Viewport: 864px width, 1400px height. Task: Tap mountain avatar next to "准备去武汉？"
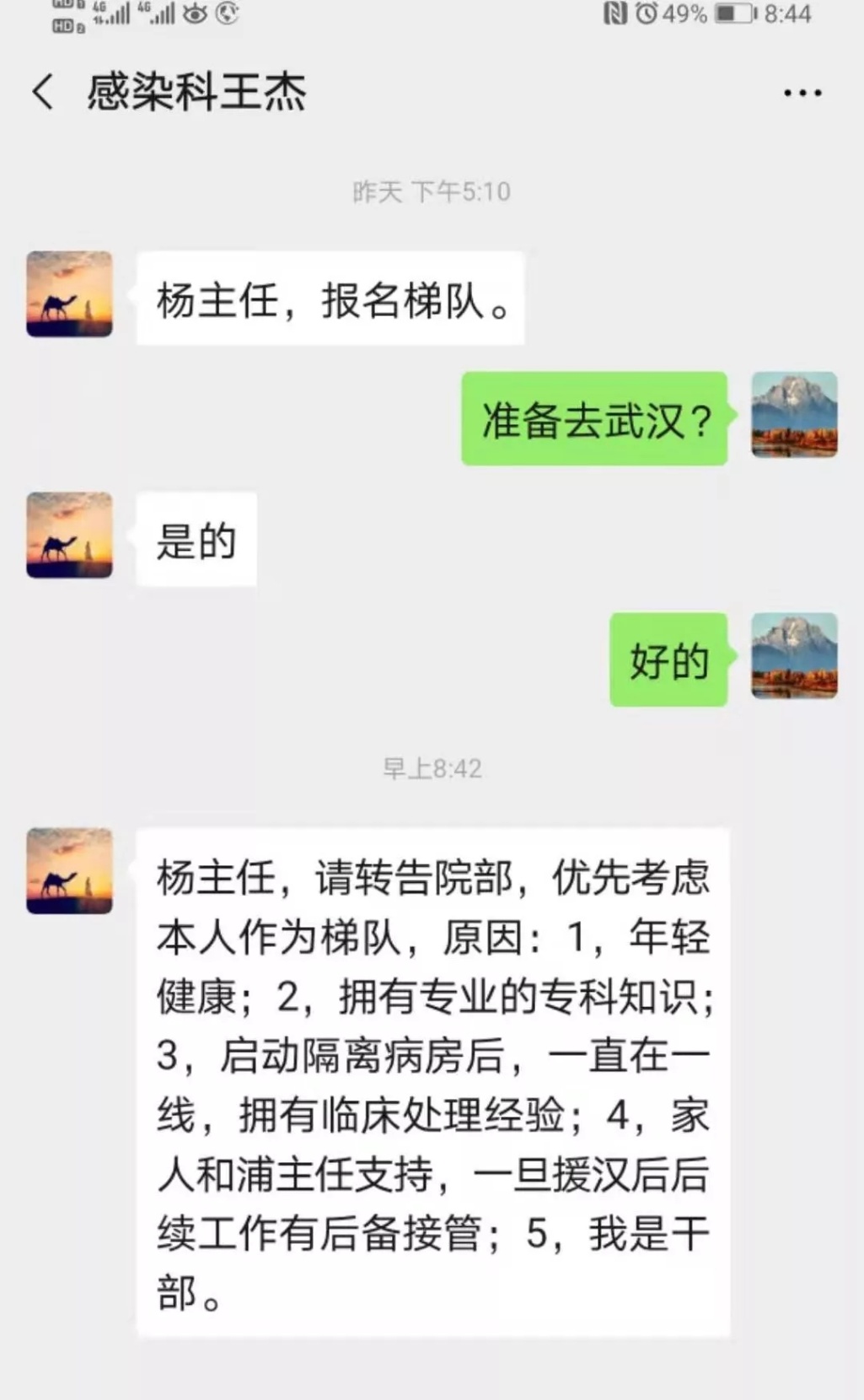coord(794,415)
